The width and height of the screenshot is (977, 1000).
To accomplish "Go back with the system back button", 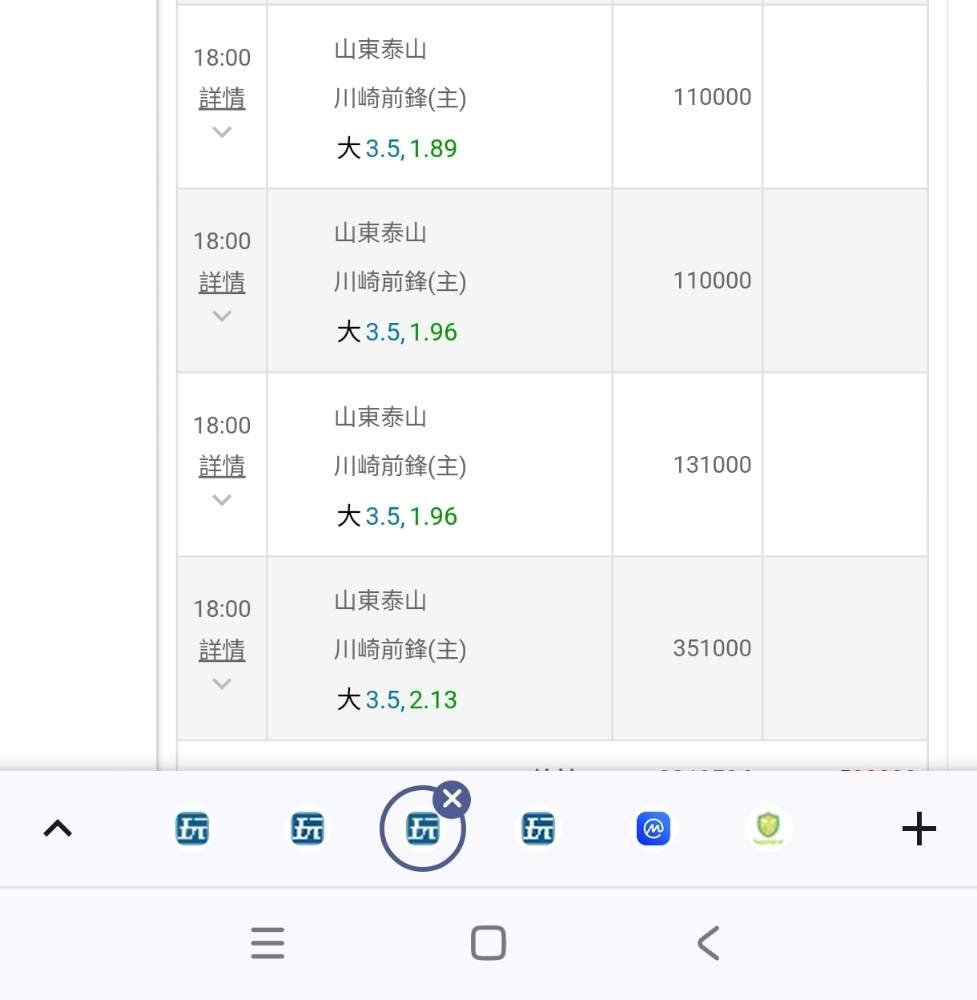I will (x=708, y=943).
